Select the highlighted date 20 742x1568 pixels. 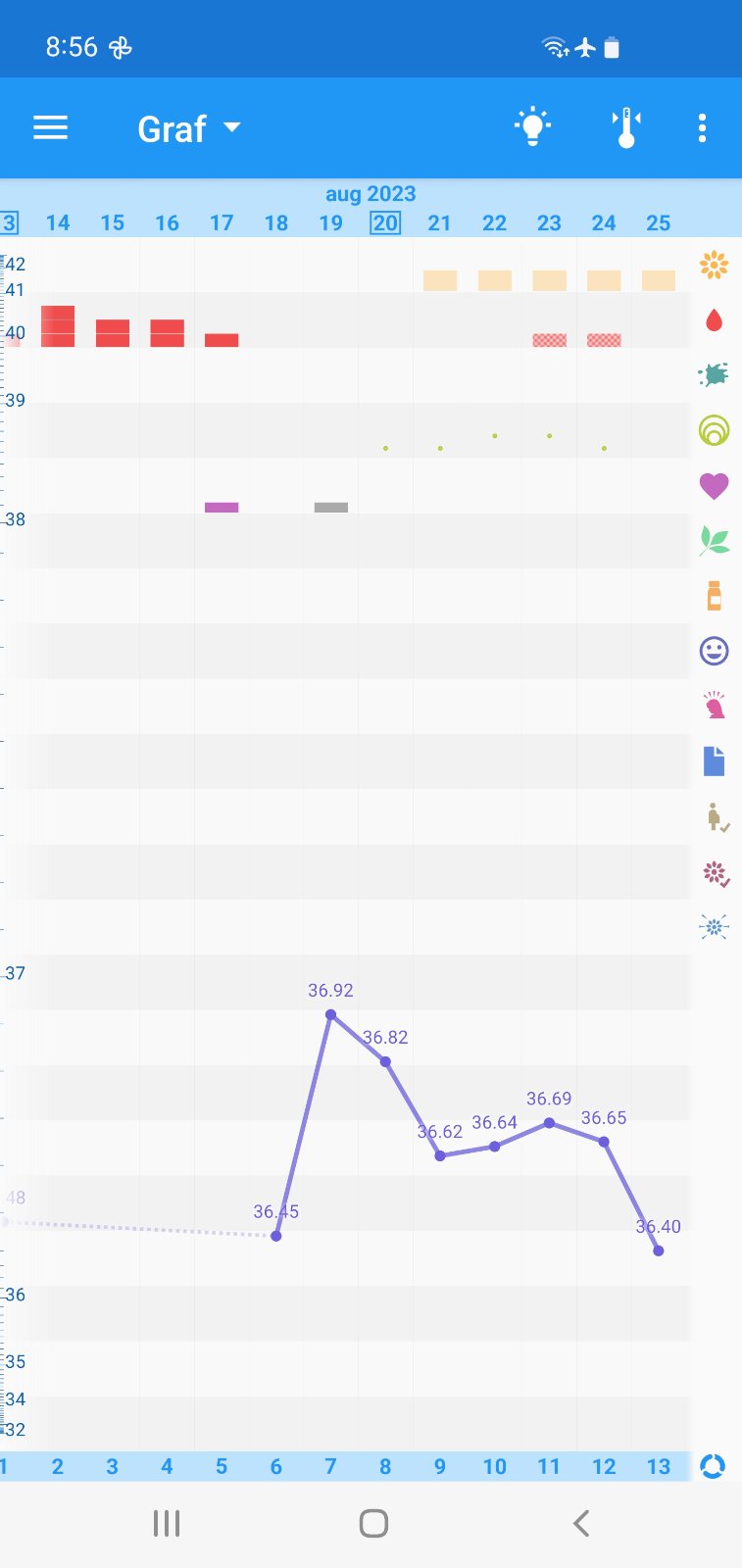click(x=385, y=222)
